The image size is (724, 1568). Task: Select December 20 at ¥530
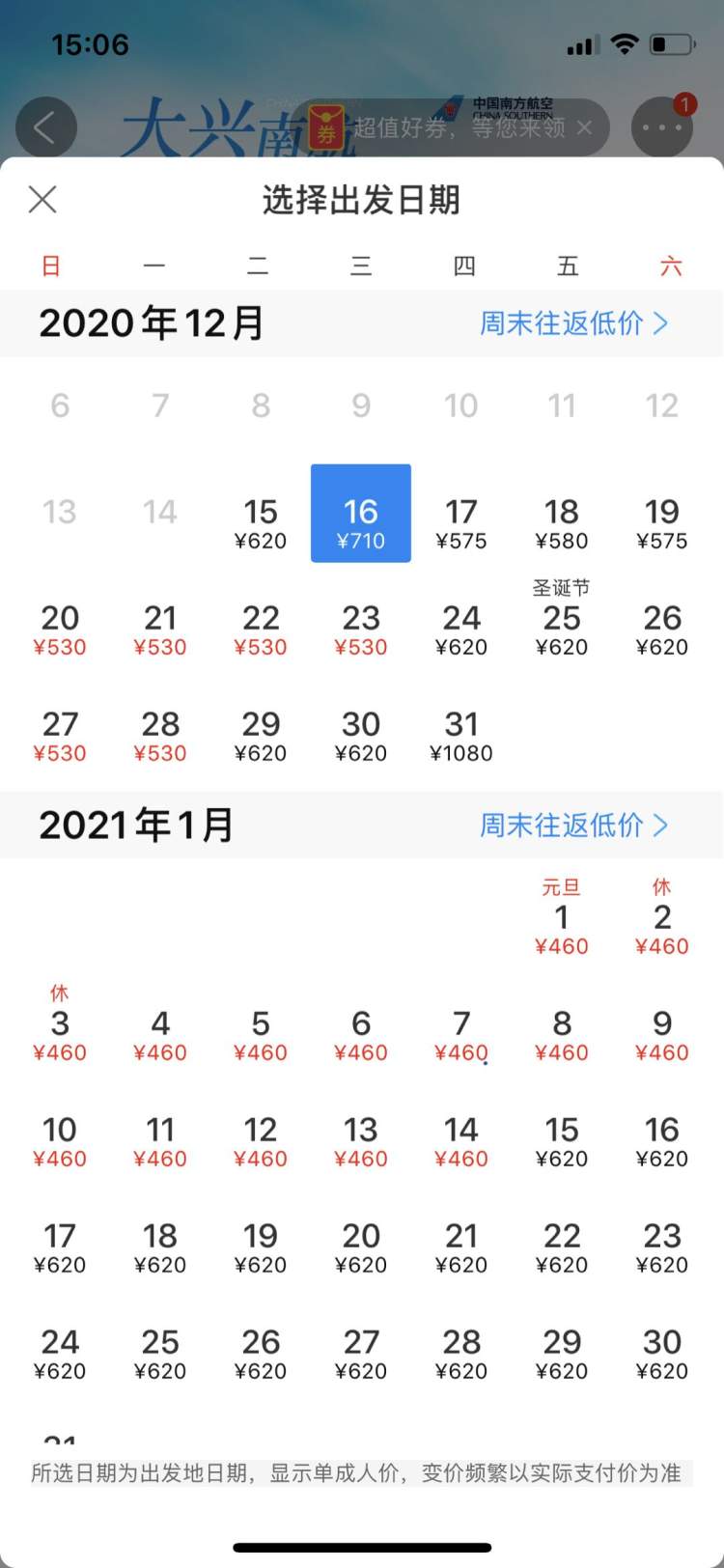(60, 630)
